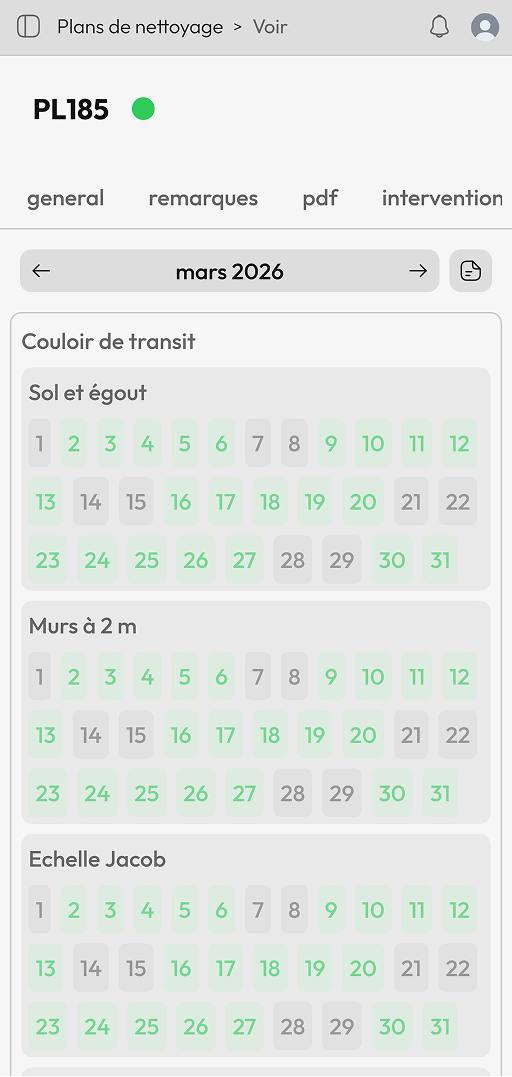This screenshot has height=1077, width=512.
Task: Tap day 30 under Echelle Jacob
Action: [392, 1027]
